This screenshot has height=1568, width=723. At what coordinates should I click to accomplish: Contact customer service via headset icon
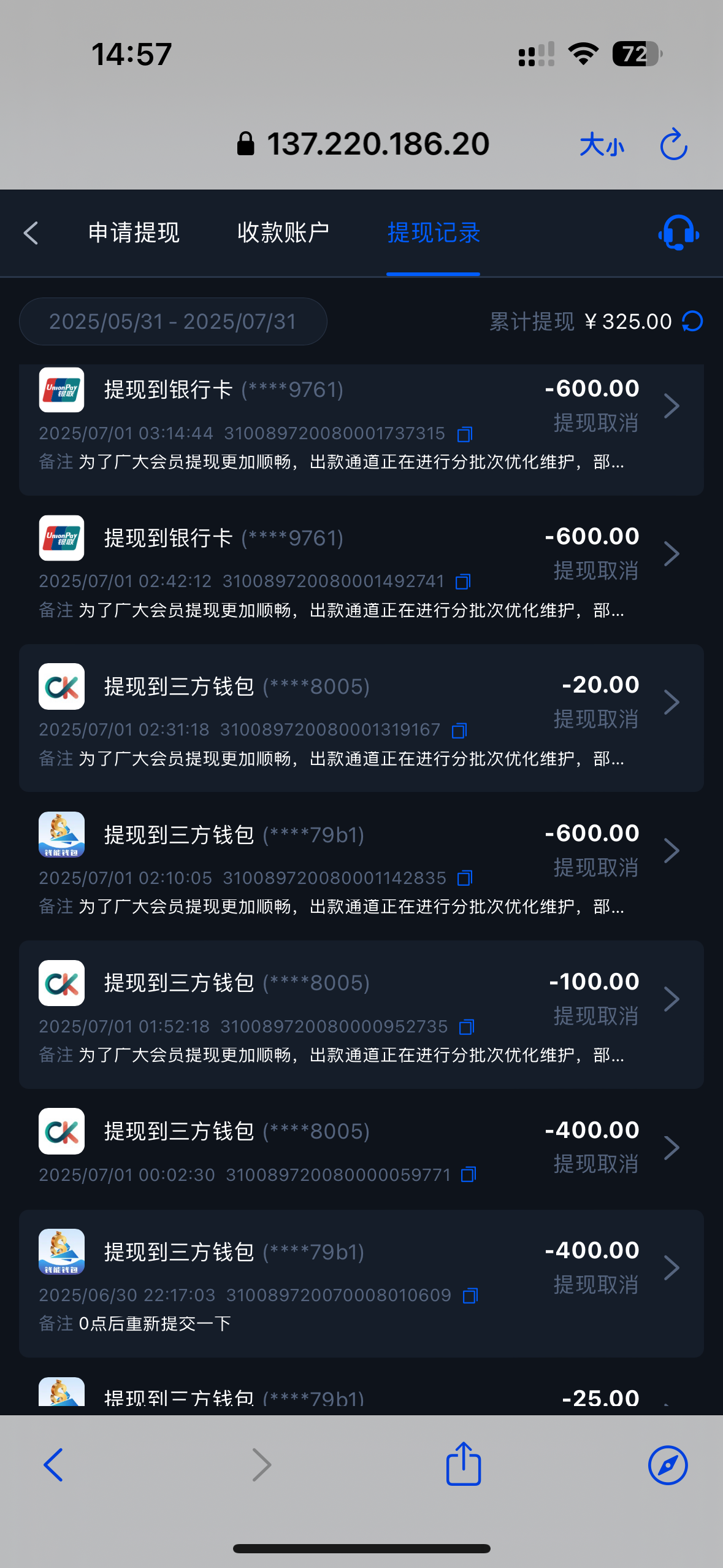coord(678,233)
